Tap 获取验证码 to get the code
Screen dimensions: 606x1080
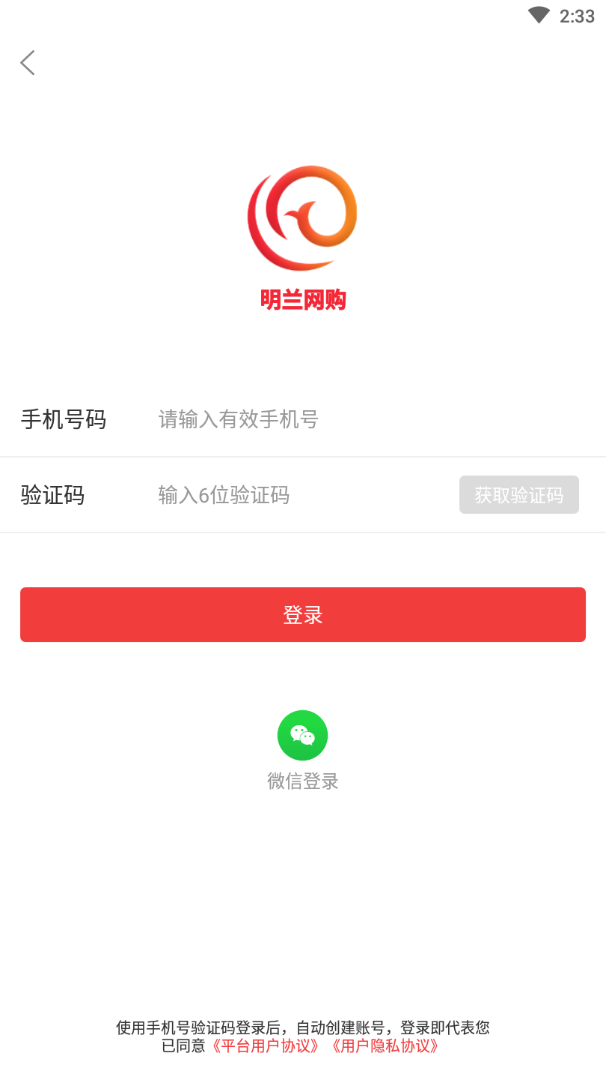(x=519, y=495)
